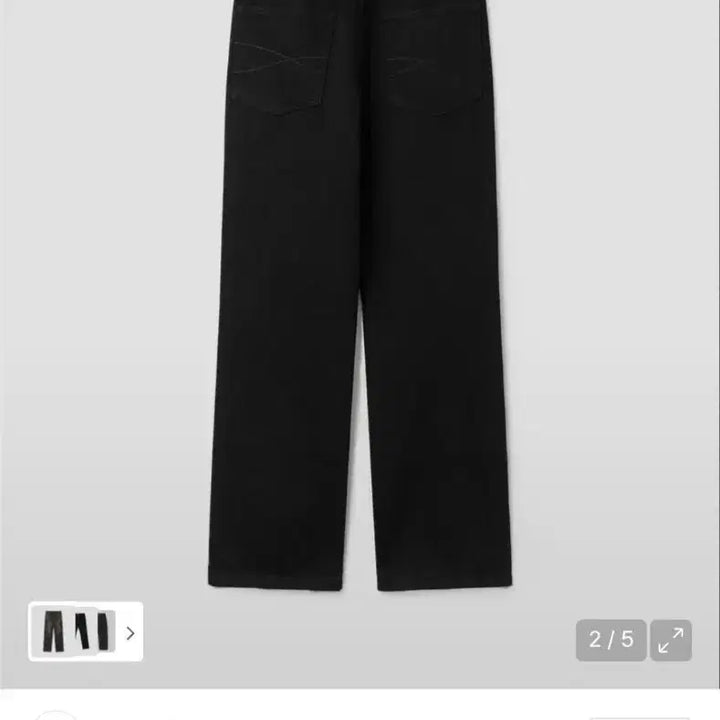Viewport: 720px width, 720px height.
Task: Open the image thumbnails strip
Action: coord(86,632)
